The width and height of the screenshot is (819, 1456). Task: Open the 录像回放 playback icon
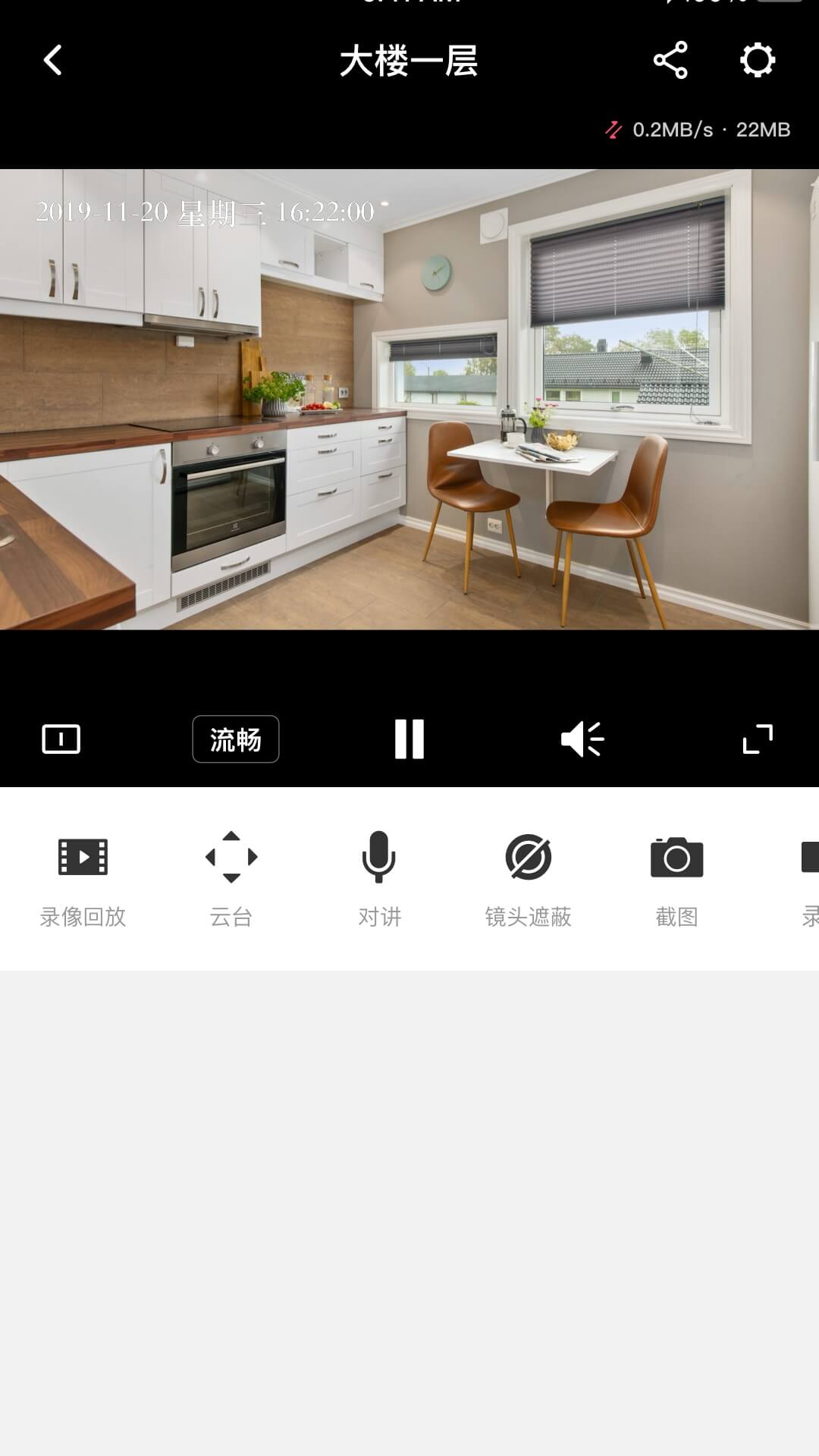pyautogui.click(x=81, y=858)
